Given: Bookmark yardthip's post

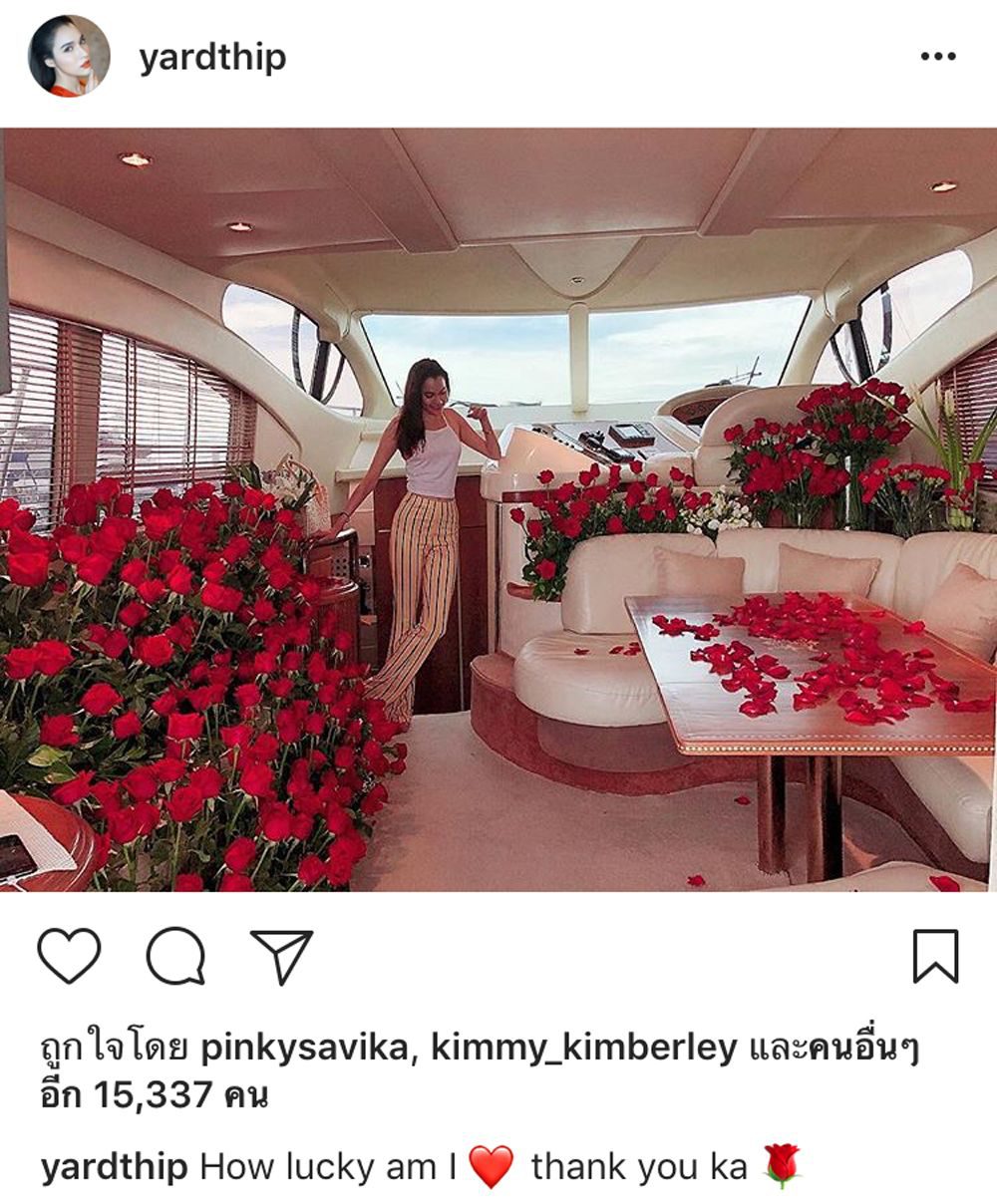Looking at the screenshot, I should point(935,957).
